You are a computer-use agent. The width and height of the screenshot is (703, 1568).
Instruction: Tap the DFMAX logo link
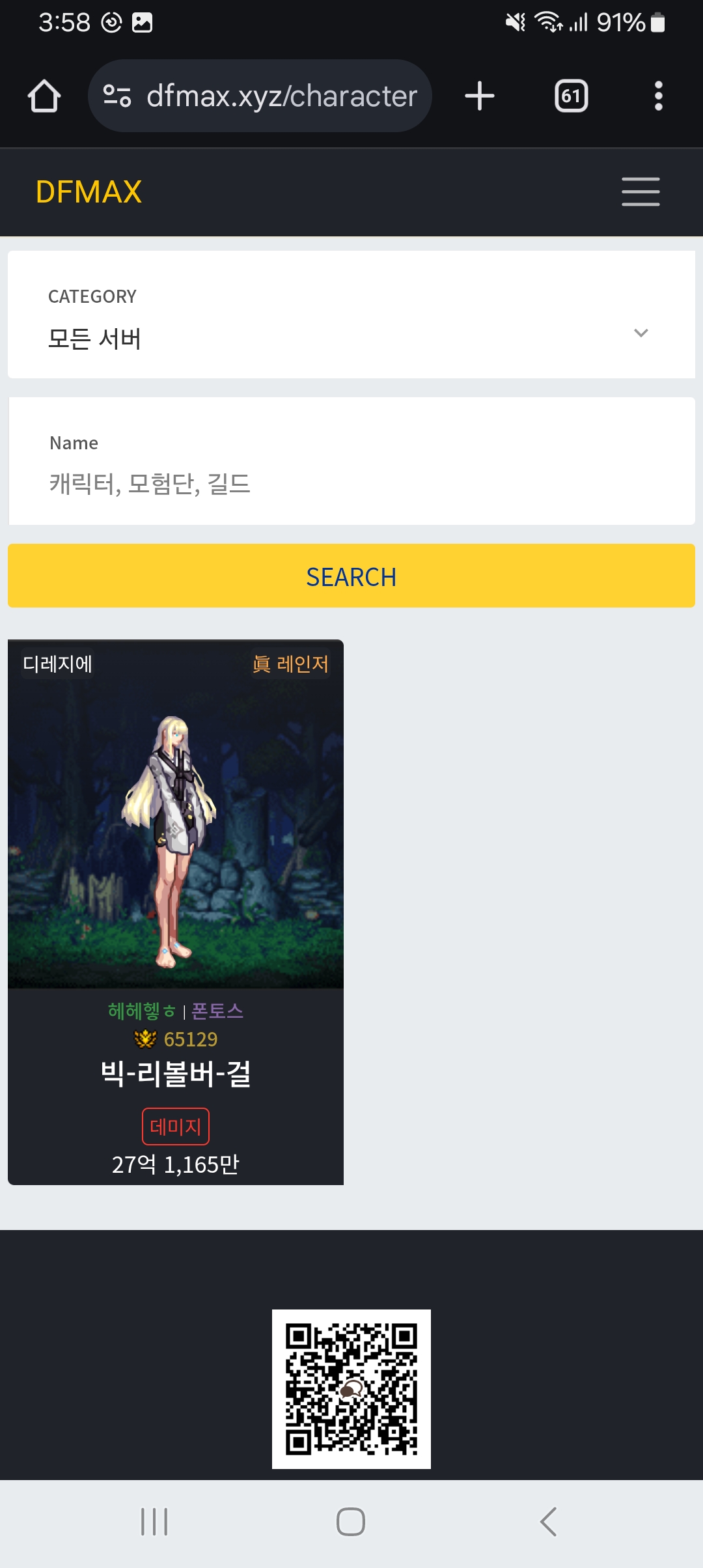pos(89,192)
